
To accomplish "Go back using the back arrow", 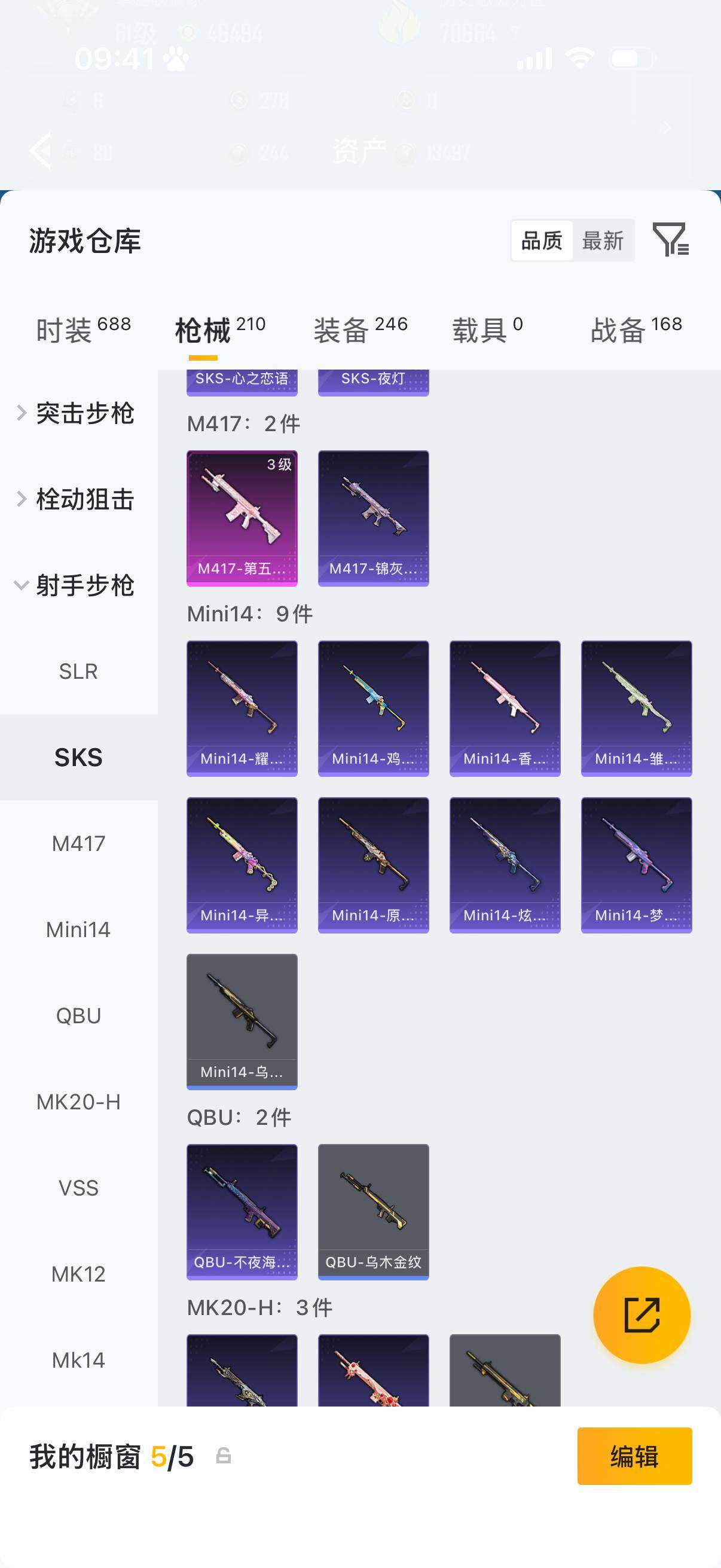I will [x=41, y=150].
